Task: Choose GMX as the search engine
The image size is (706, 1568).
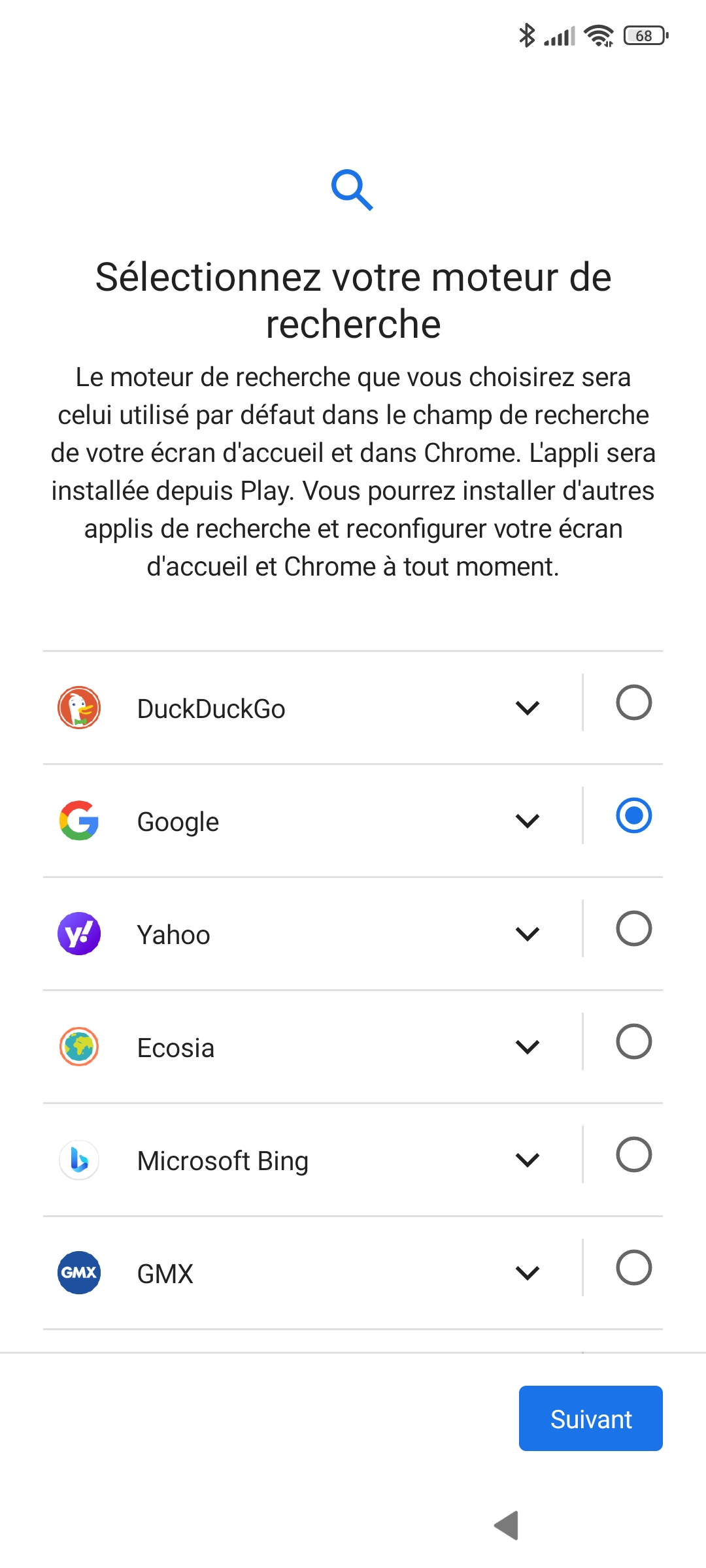Action: 633,1267
